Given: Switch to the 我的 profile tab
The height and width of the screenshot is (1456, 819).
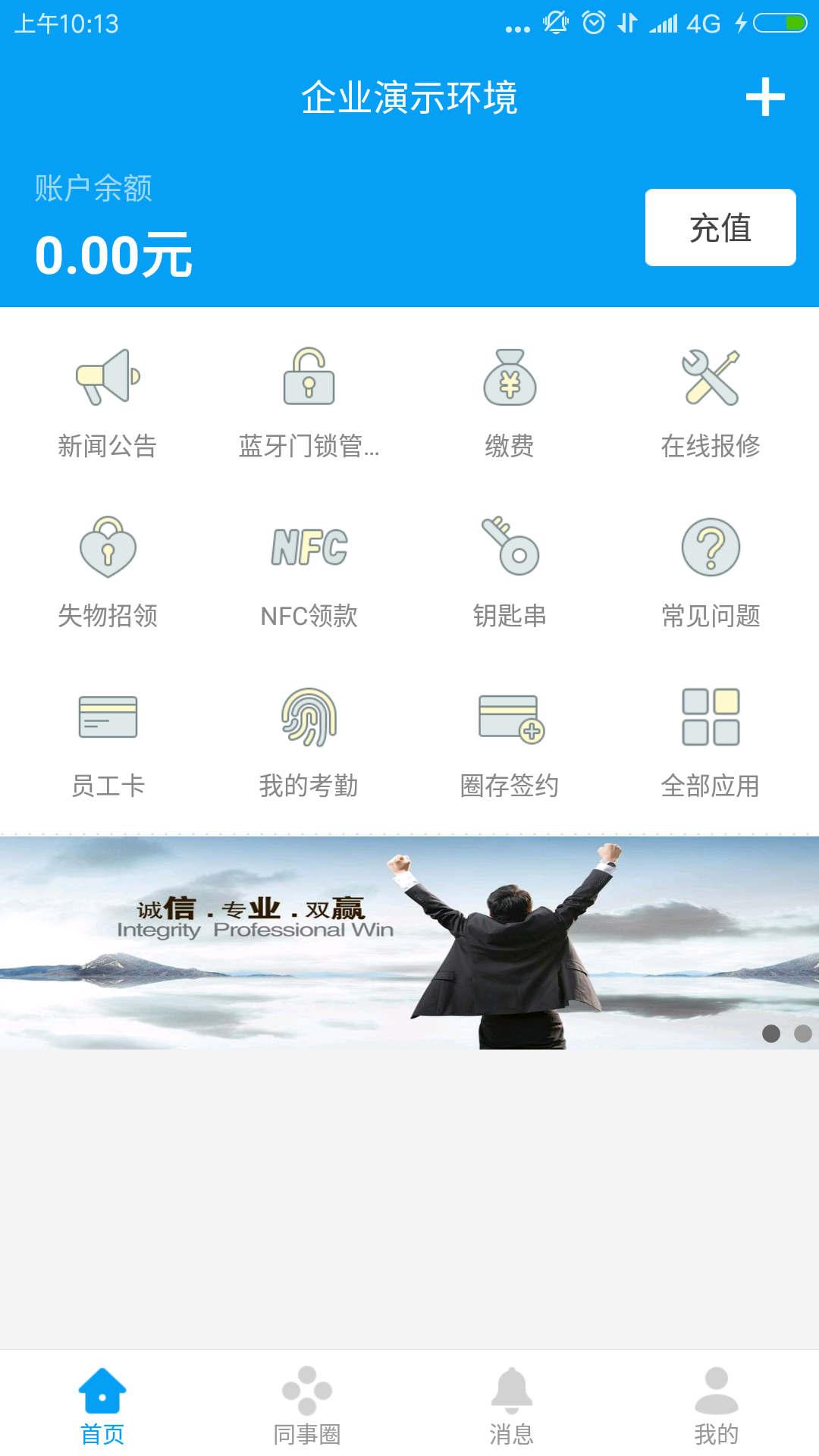Looking at the screenshot, I should (716, 1404).
